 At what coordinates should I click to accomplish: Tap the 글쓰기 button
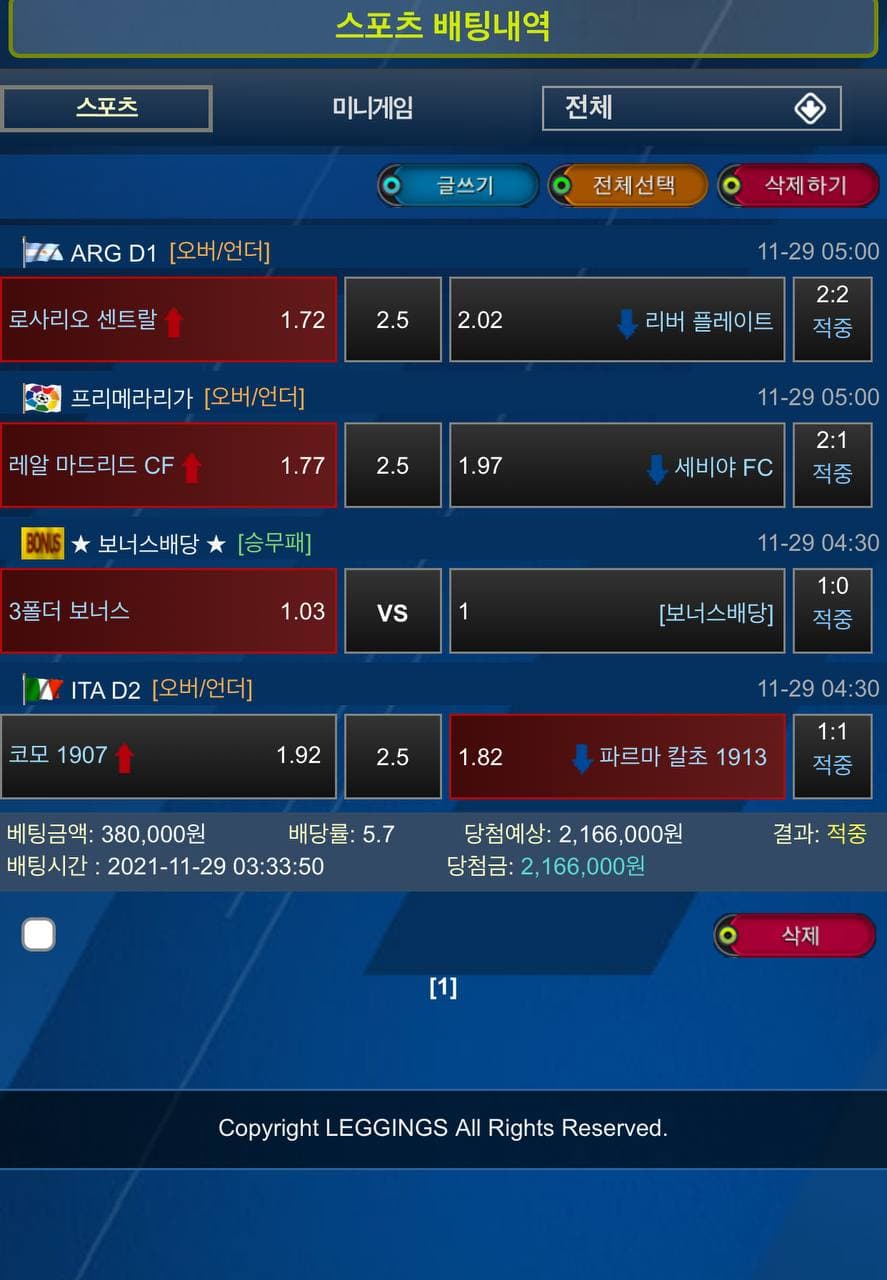pyautogui.click(x=458, y=186)
